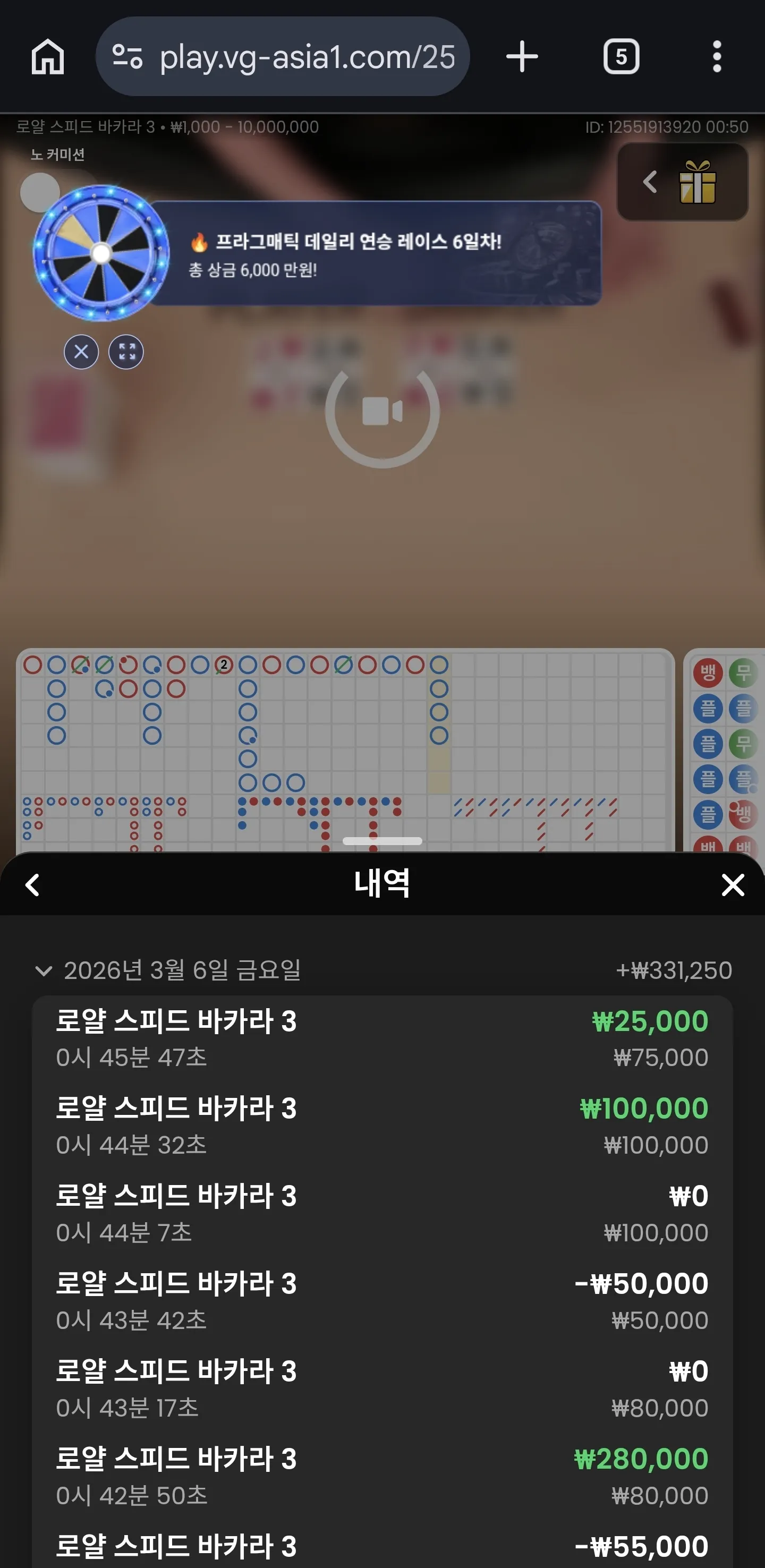This screenshot has width=765, height=1568.
Task: Open the 0시 44분 32초 bet record
Action: click(x=382, y=1126)
